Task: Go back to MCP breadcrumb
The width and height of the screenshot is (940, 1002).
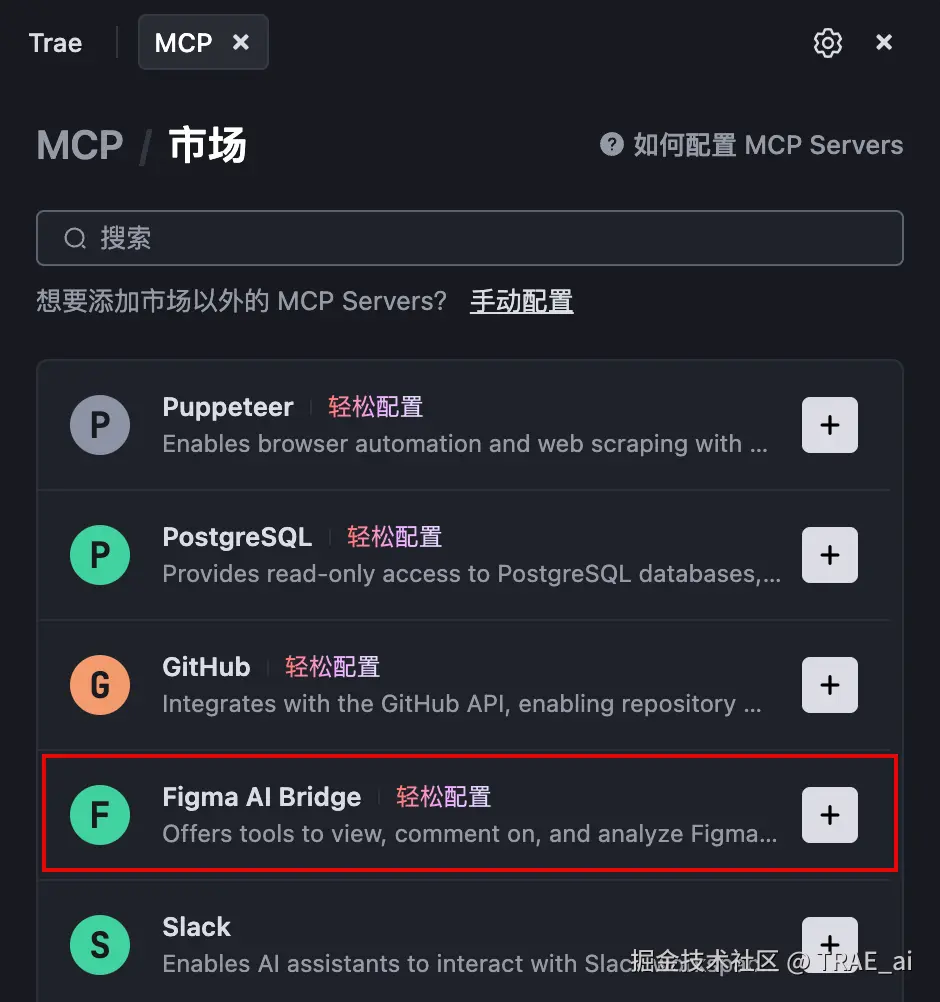Action: [x=80, y=146]
